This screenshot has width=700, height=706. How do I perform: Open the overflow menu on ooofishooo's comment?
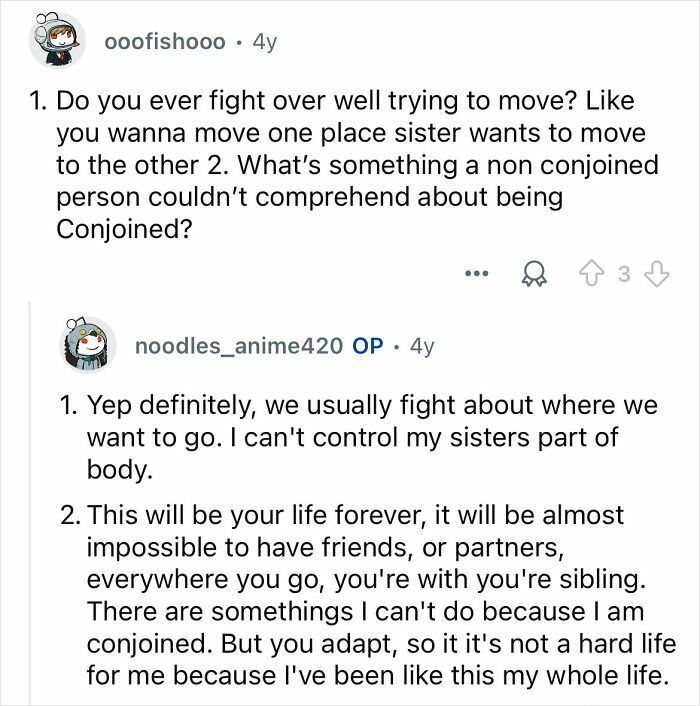tap(477, 273)
